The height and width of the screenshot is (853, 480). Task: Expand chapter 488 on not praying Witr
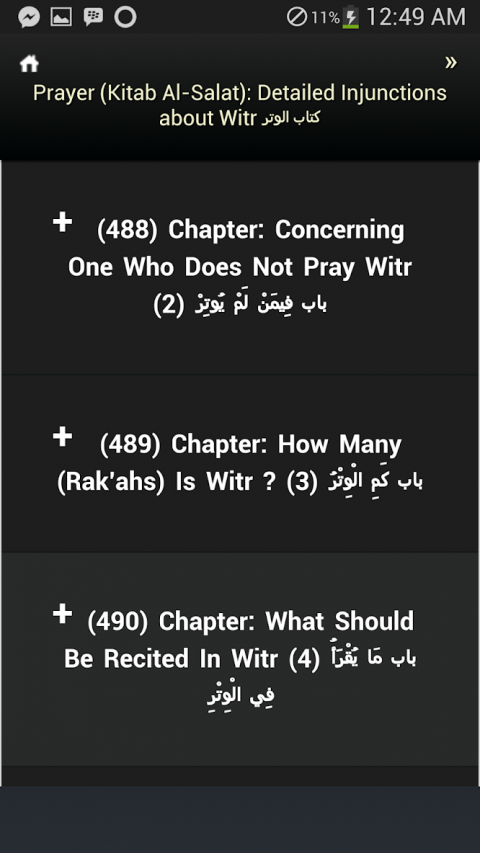pyautogui.click(x=63, y=222)
